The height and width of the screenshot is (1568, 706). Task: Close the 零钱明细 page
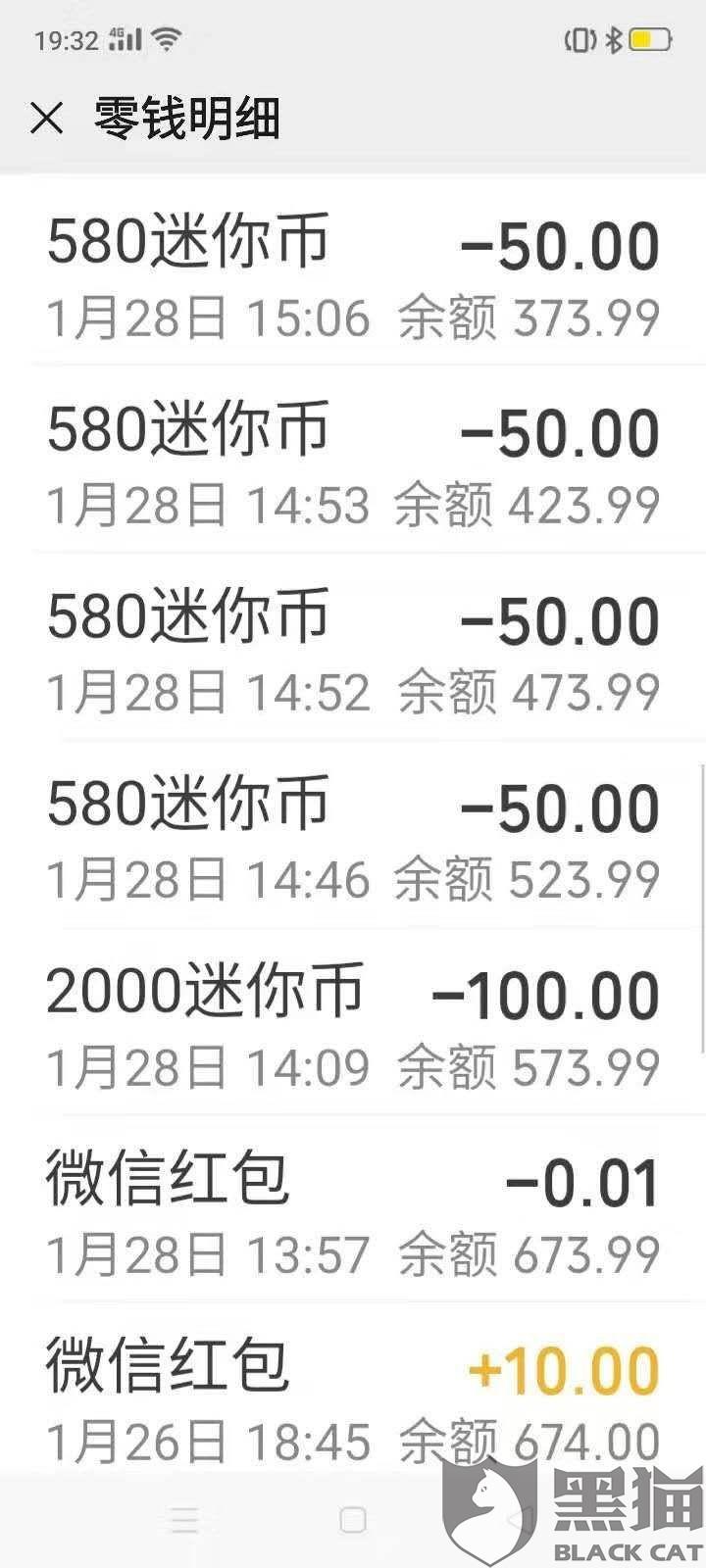pyautogui.click(x=46, y=119)
